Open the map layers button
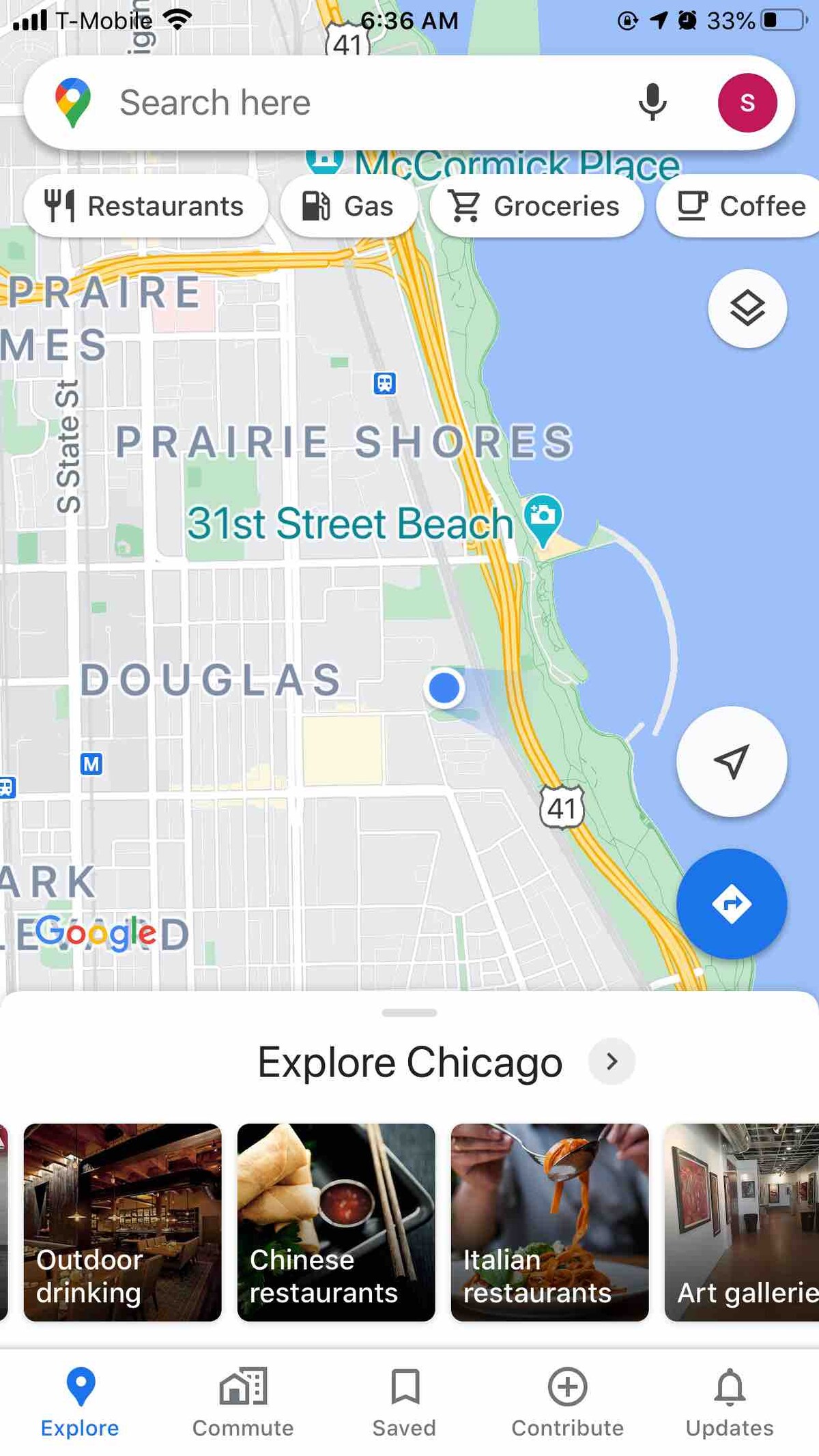The width and height of the screenshot is (819, 1456). click(x=747, y=309)
